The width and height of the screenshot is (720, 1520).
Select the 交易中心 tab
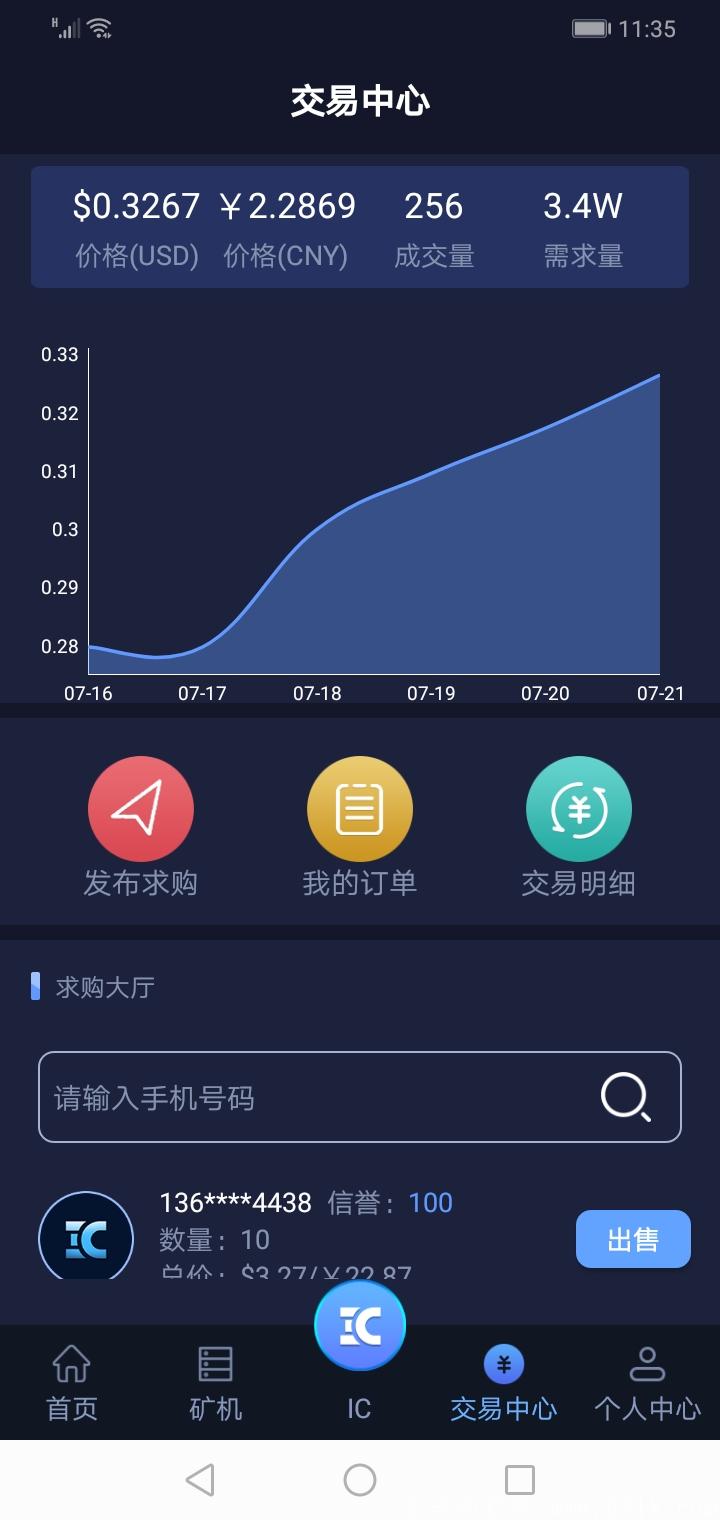[504, 1383]
